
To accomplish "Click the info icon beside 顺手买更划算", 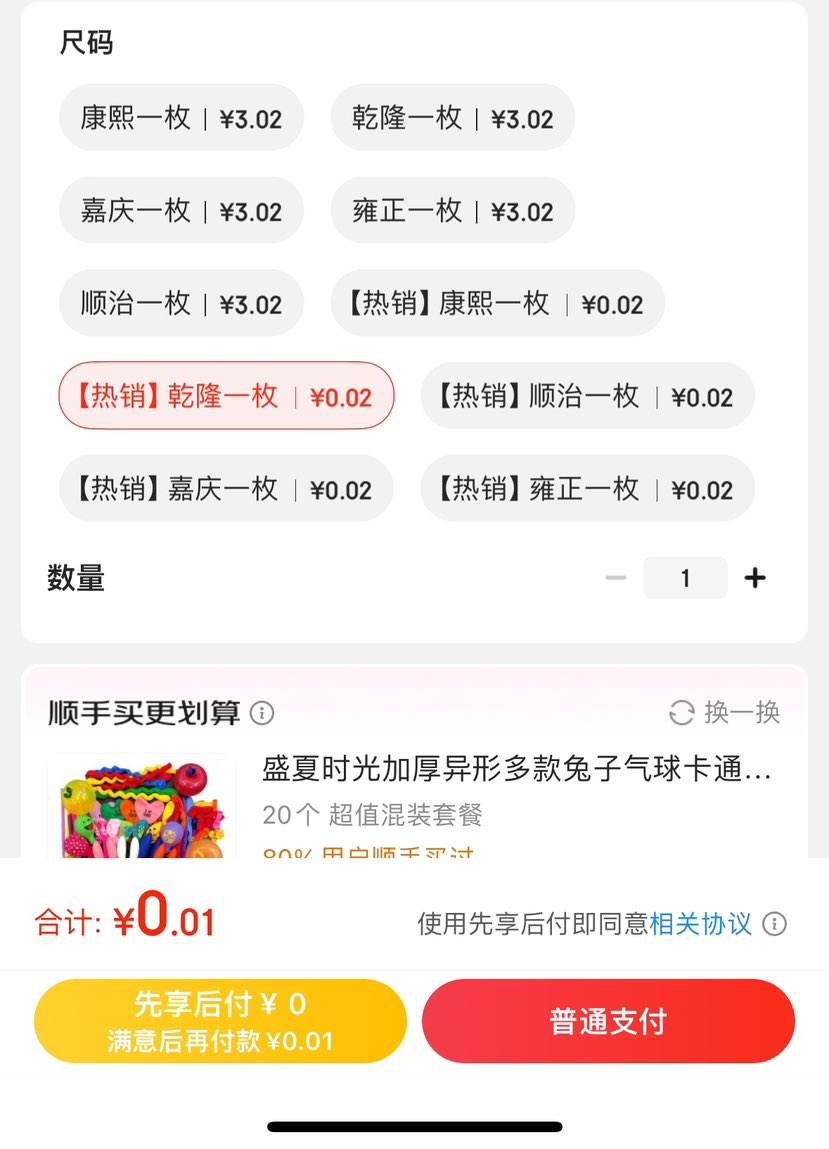I will coord(262,713).
